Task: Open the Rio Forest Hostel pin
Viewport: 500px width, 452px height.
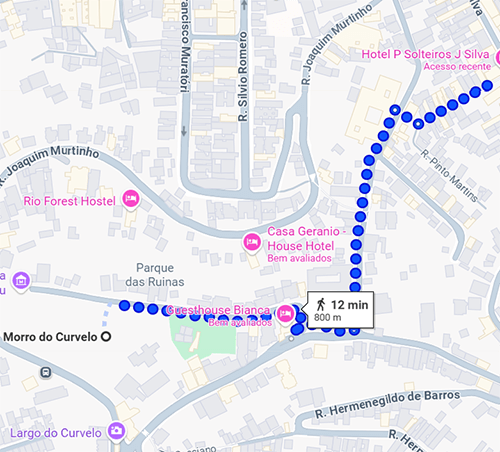Action: [131, 199]
